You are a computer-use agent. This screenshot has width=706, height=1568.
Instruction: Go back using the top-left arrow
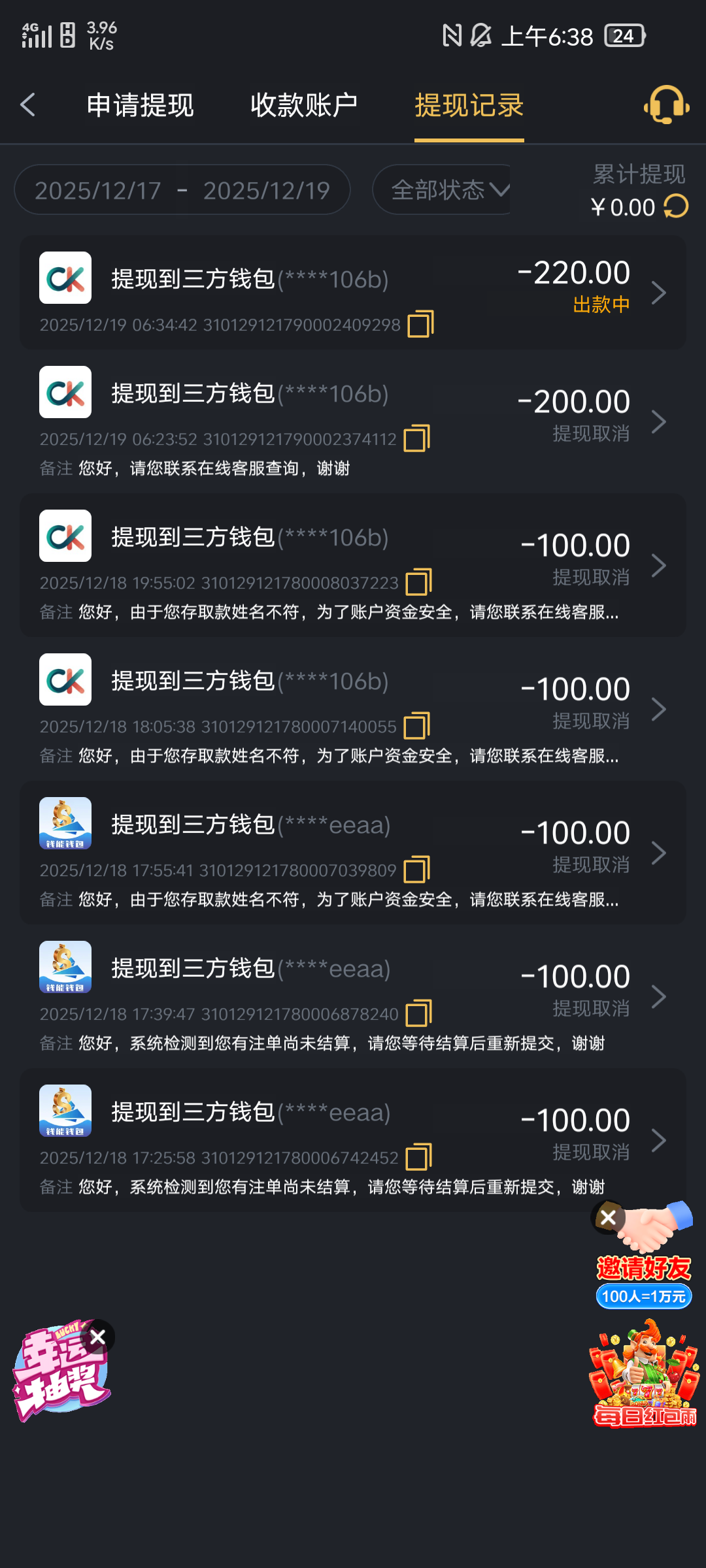coord(28,105)
